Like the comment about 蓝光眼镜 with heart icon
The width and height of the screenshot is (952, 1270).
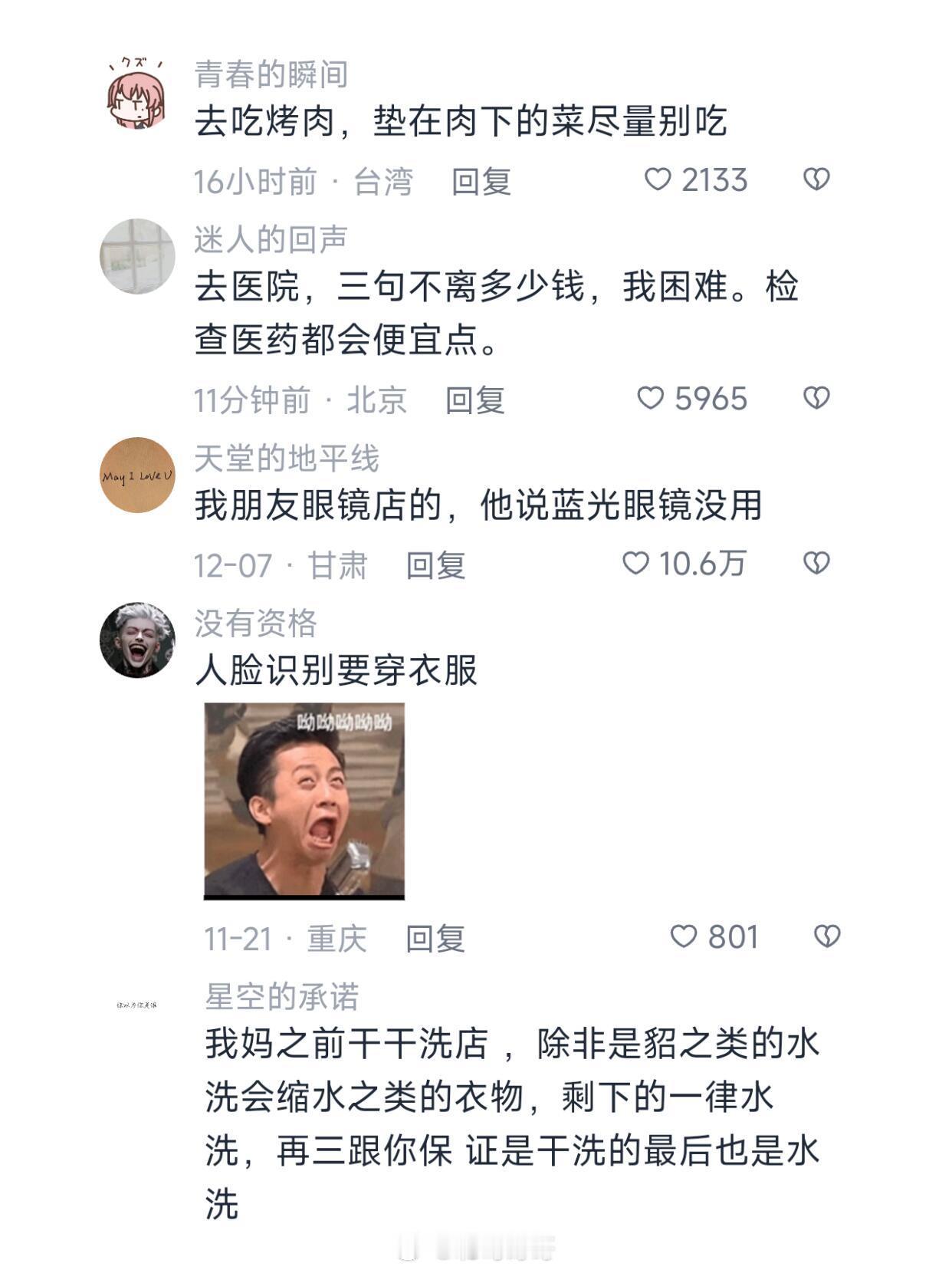pos(636,562)
